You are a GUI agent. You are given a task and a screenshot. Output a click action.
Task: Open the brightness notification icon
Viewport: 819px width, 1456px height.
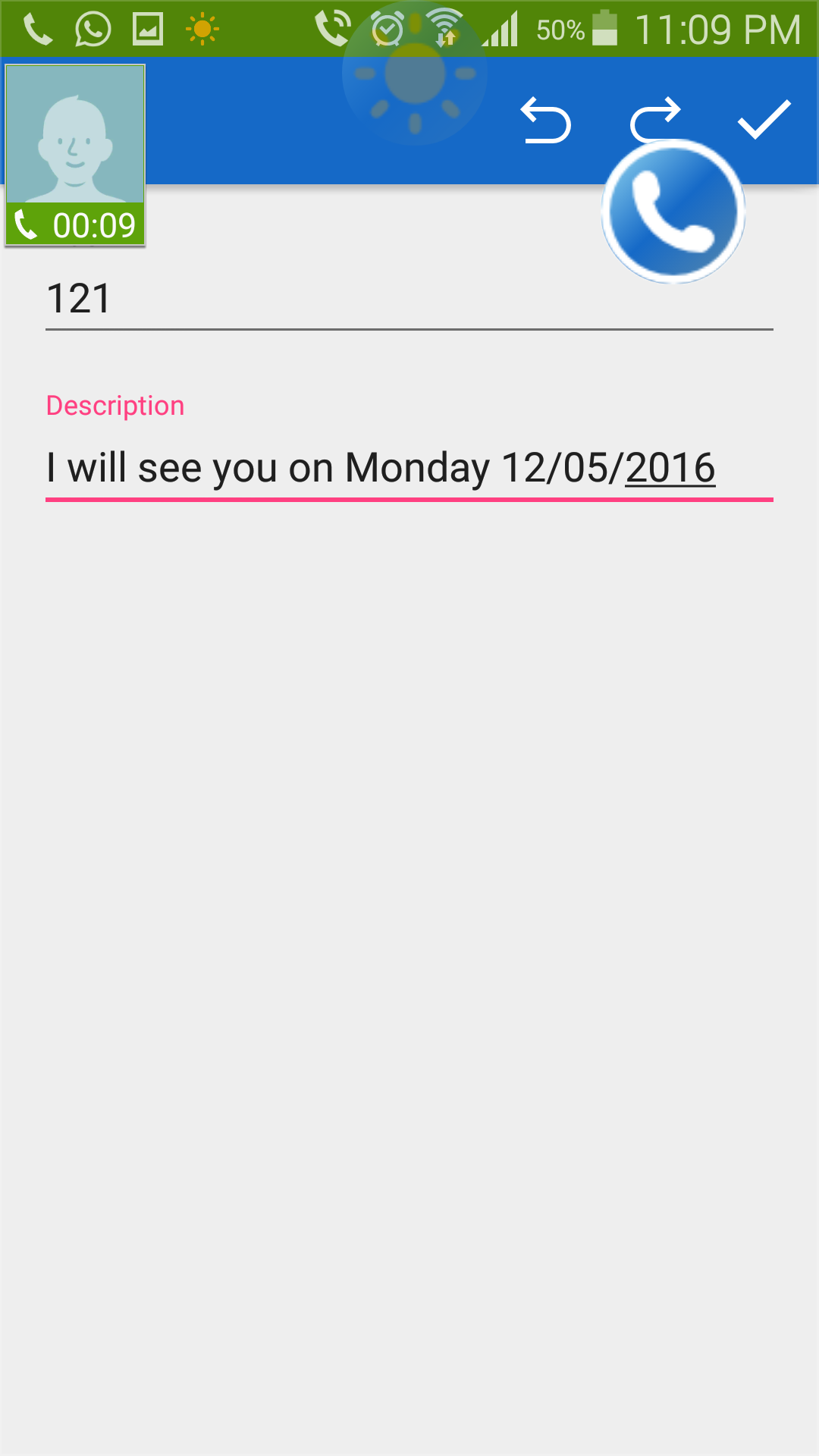202,29
